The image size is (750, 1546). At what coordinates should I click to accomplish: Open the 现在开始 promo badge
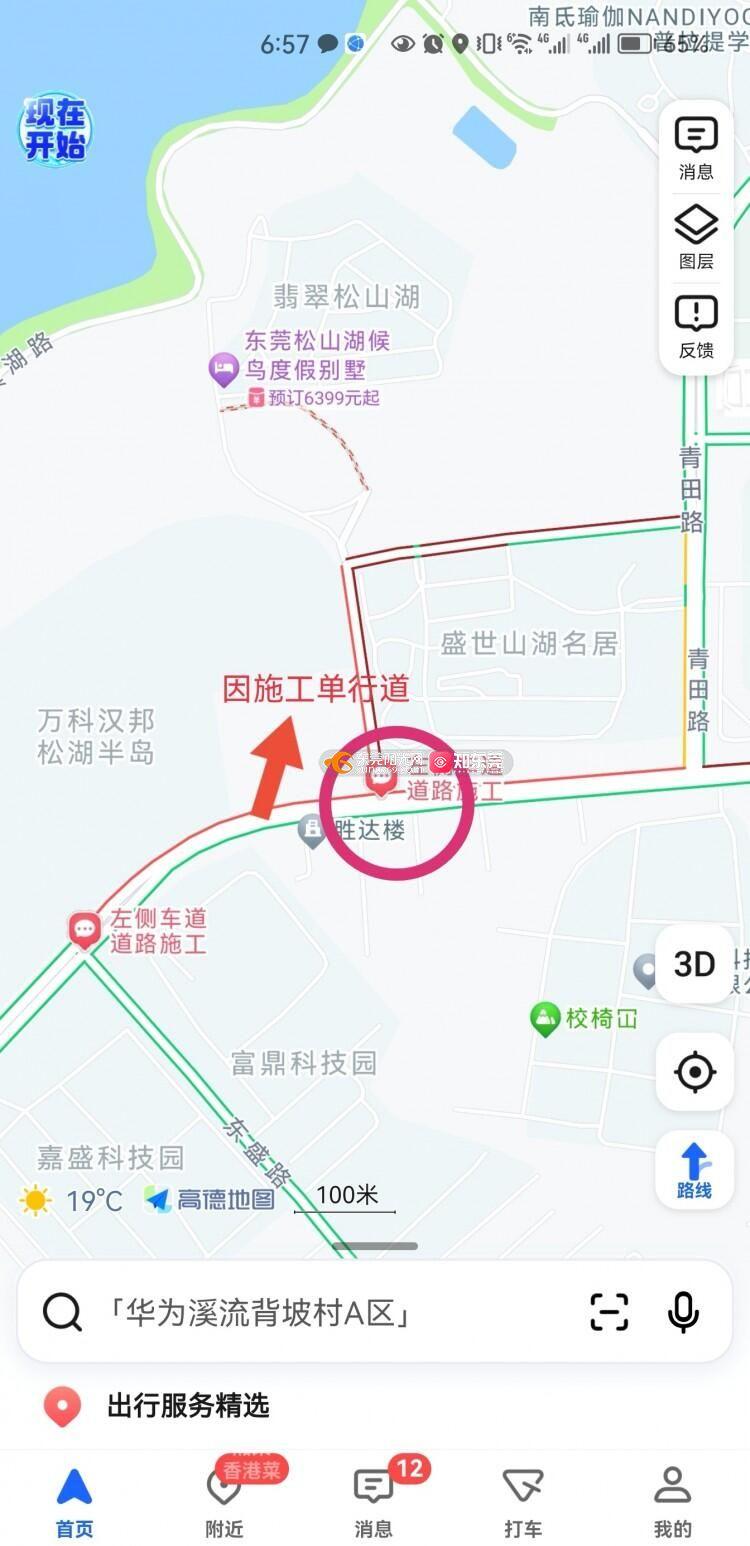click(x=55, y=130)
